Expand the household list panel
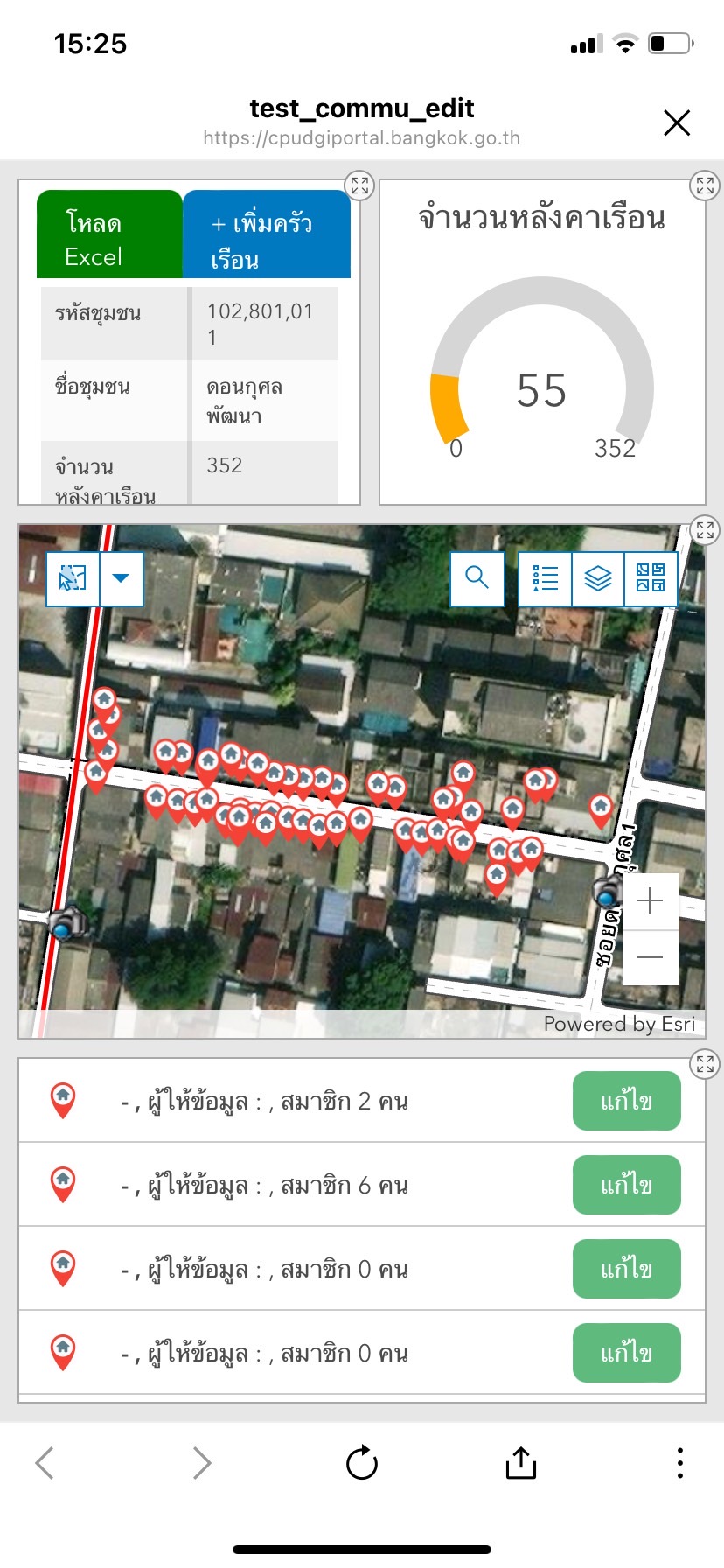This screenshot has width=724, height=1568. click(x=705, y=1064)
